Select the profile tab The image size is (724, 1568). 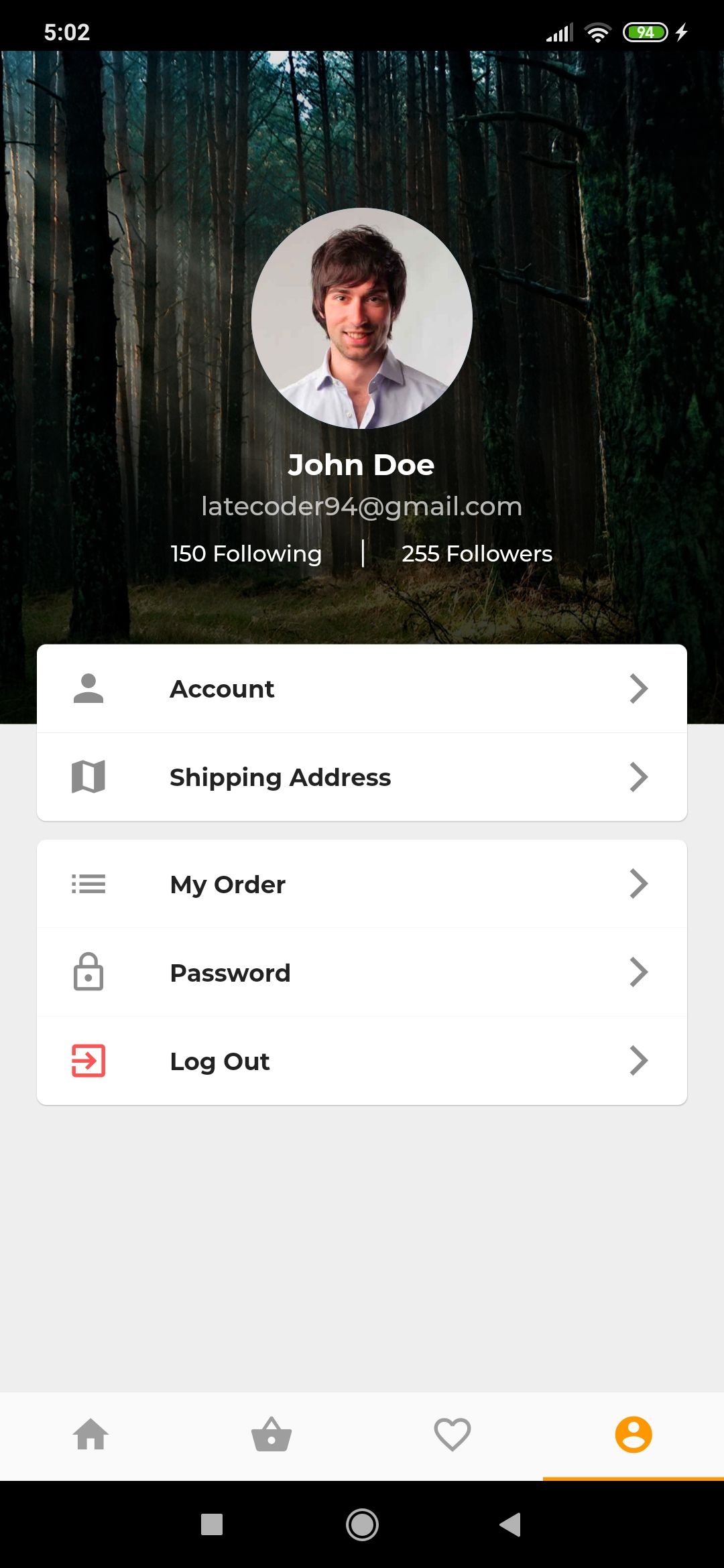coord(633,1435)
